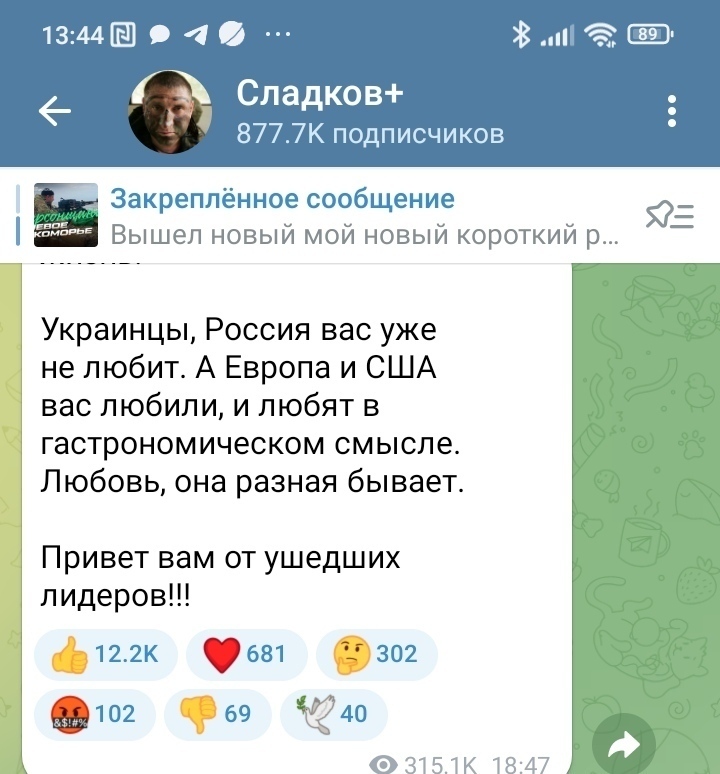Add the angry cursing face reaction (102)
Screen dimensions: 720x774
click(x=92, y=714)
